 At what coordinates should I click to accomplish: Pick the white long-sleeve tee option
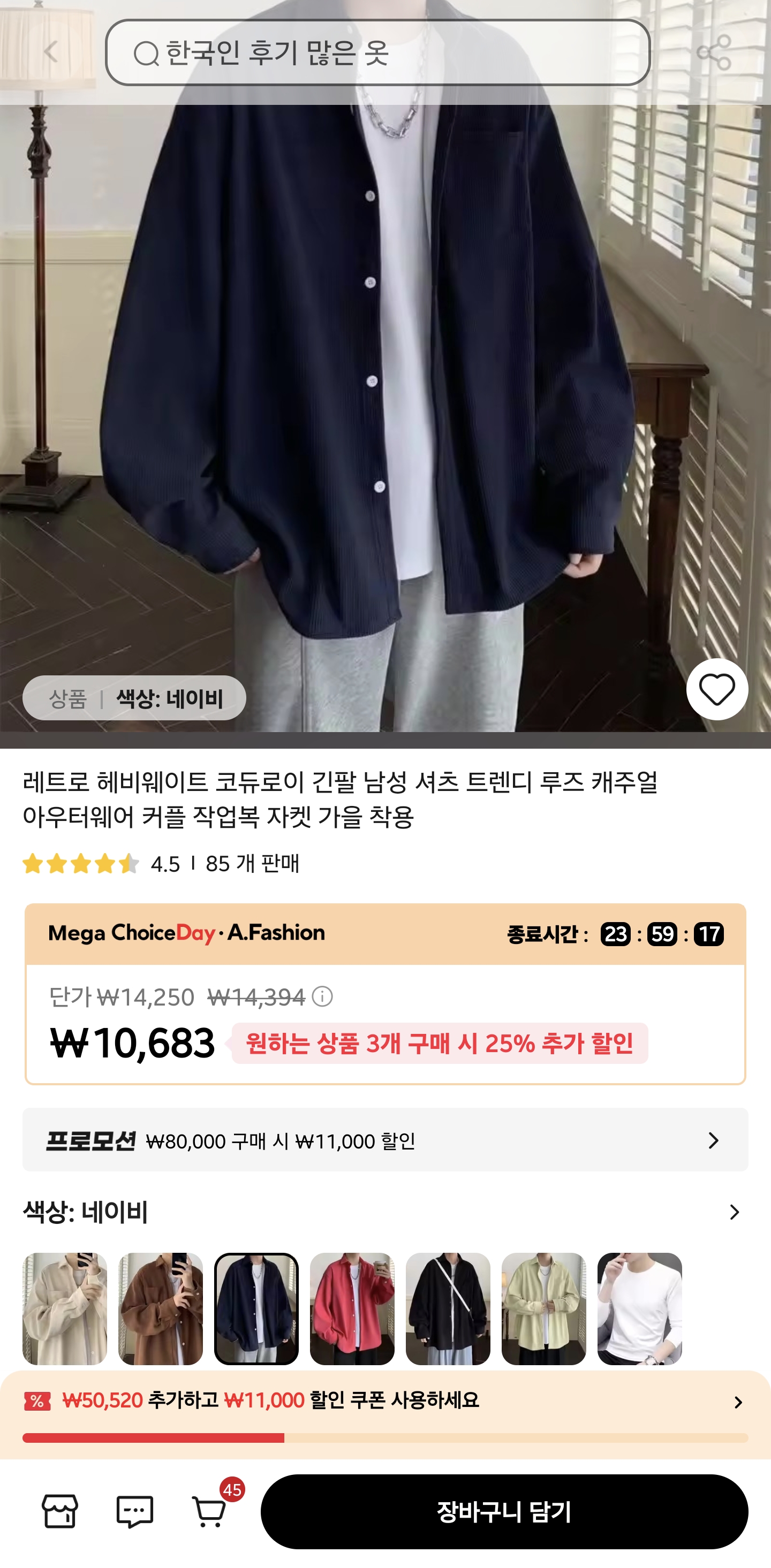pyautogui.click(x=639, y=1308)
